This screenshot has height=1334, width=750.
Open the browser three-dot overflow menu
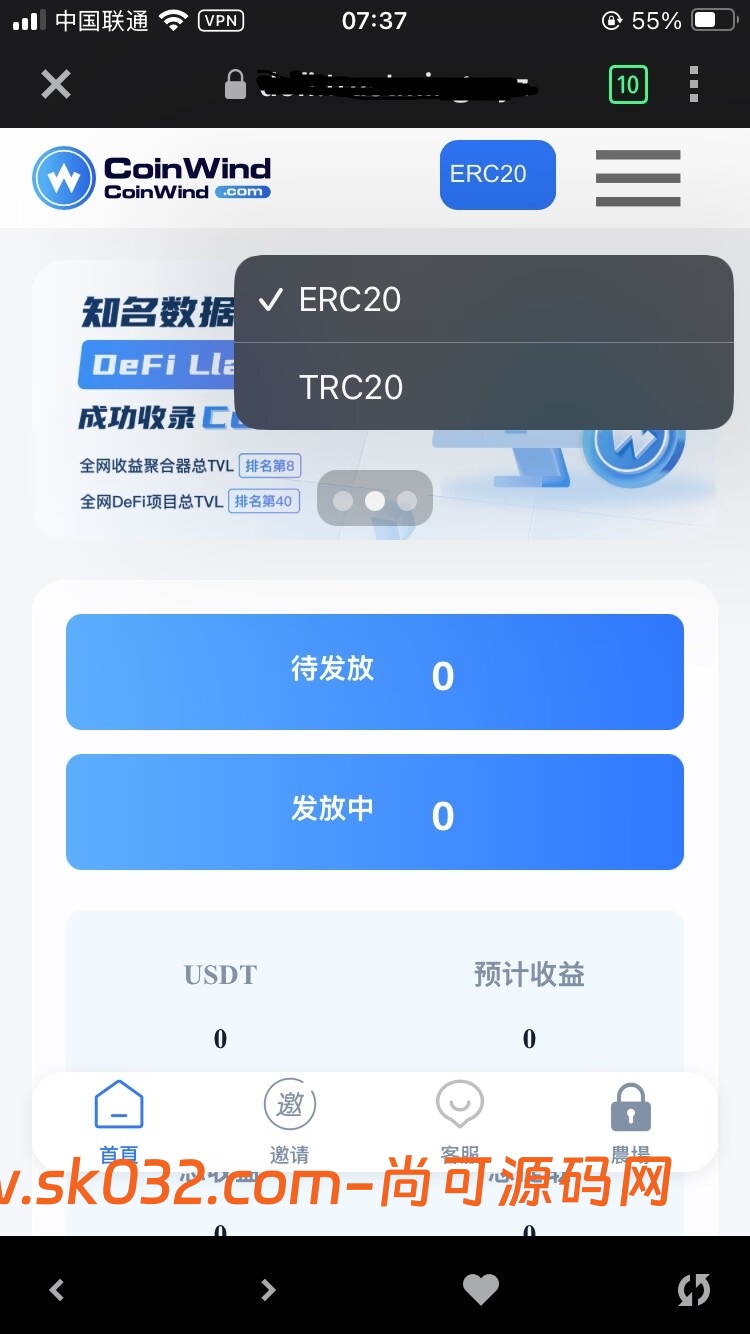(694, 85)
